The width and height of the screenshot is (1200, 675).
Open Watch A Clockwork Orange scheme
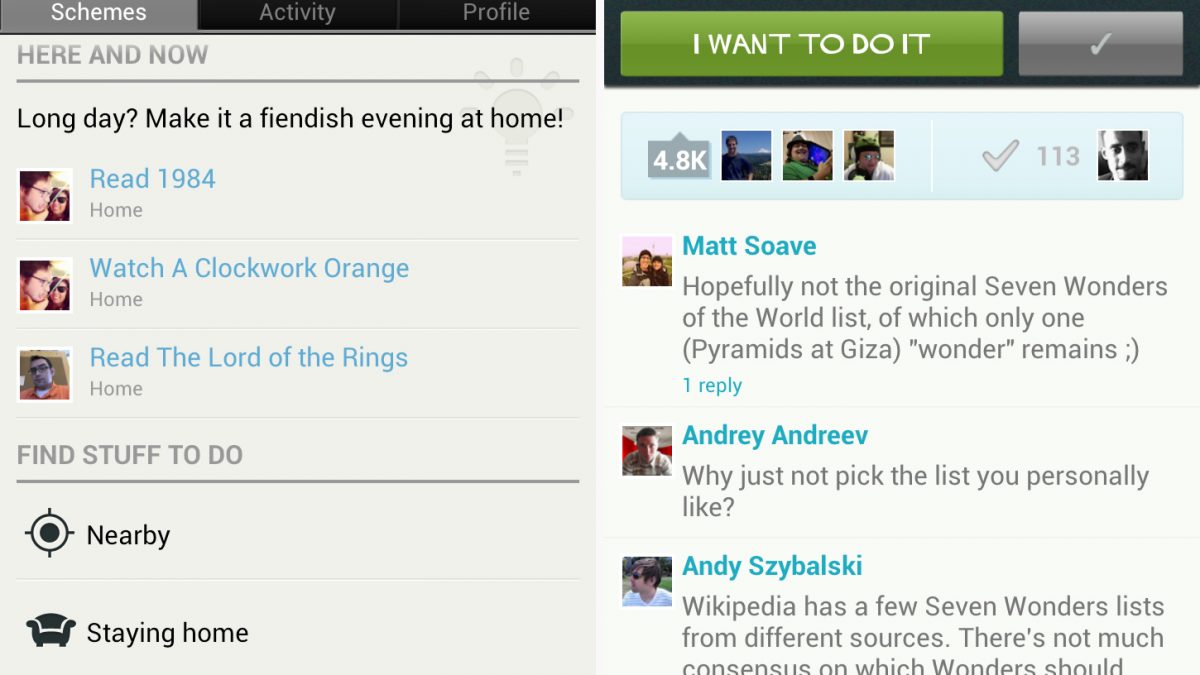(x=249, y=268)
